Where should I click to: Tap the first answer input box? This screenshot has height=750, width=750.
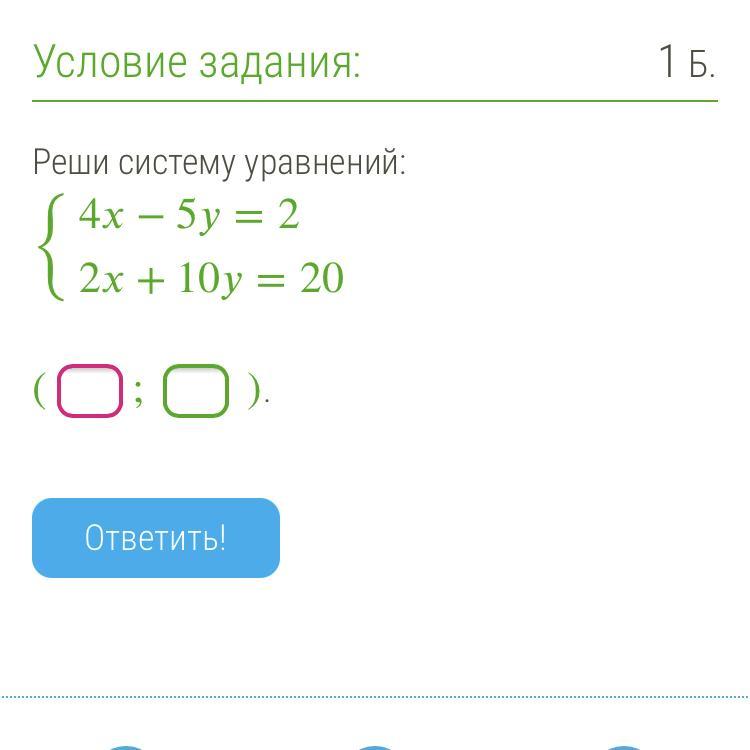[x=90, y=391]
